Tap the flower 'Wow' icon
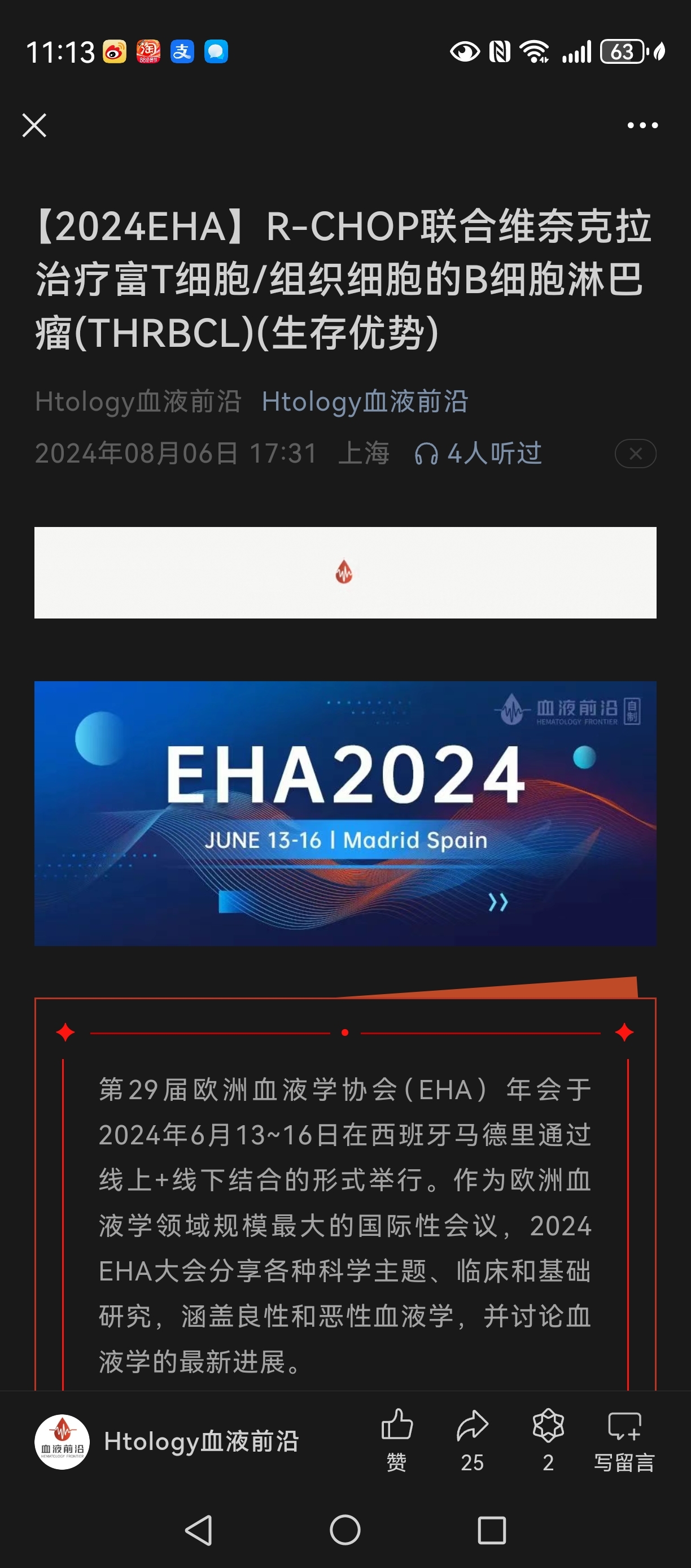691x1568 pixels. tap(548, 1440)
